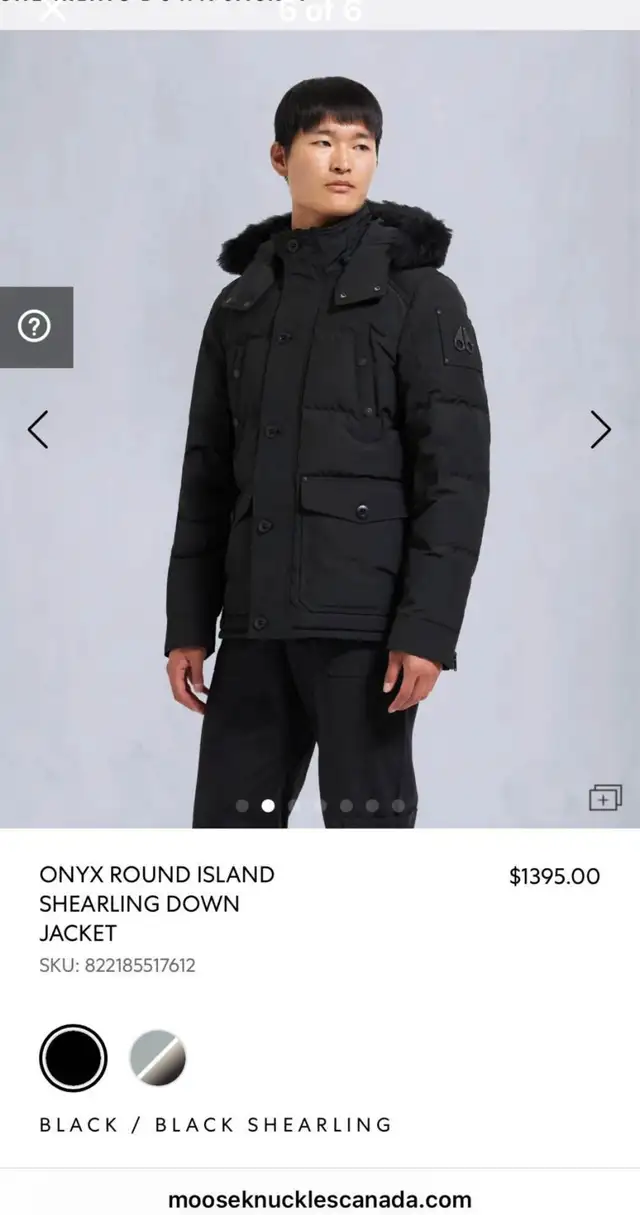The height and width of the screenshot is (1215, 640).
Task: Jump to the first carousel dot
Action: click(x=242, y=805)
